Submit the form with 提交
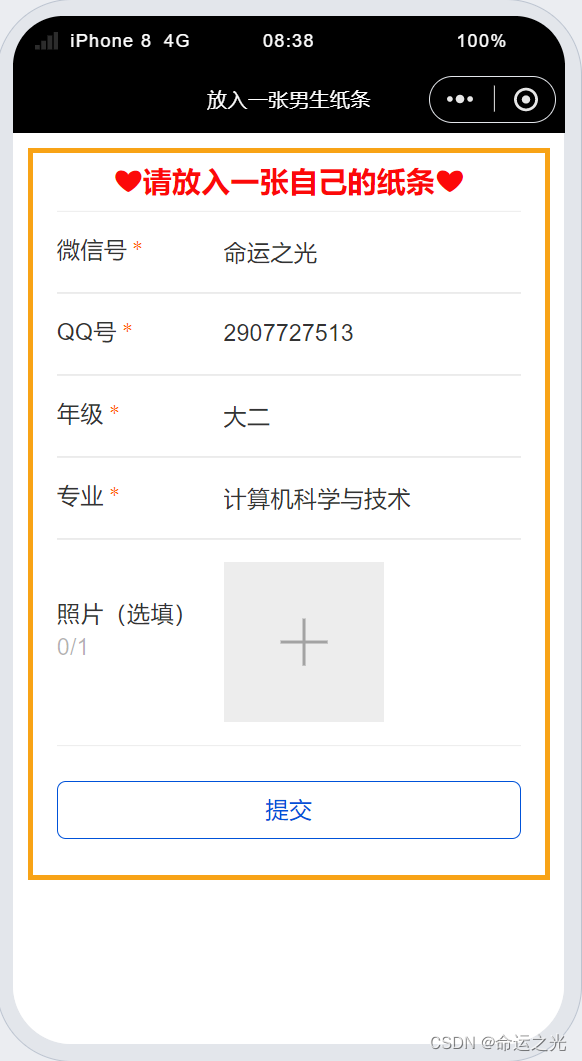This screenshot has height=1061, width=582. click(289, 810)
